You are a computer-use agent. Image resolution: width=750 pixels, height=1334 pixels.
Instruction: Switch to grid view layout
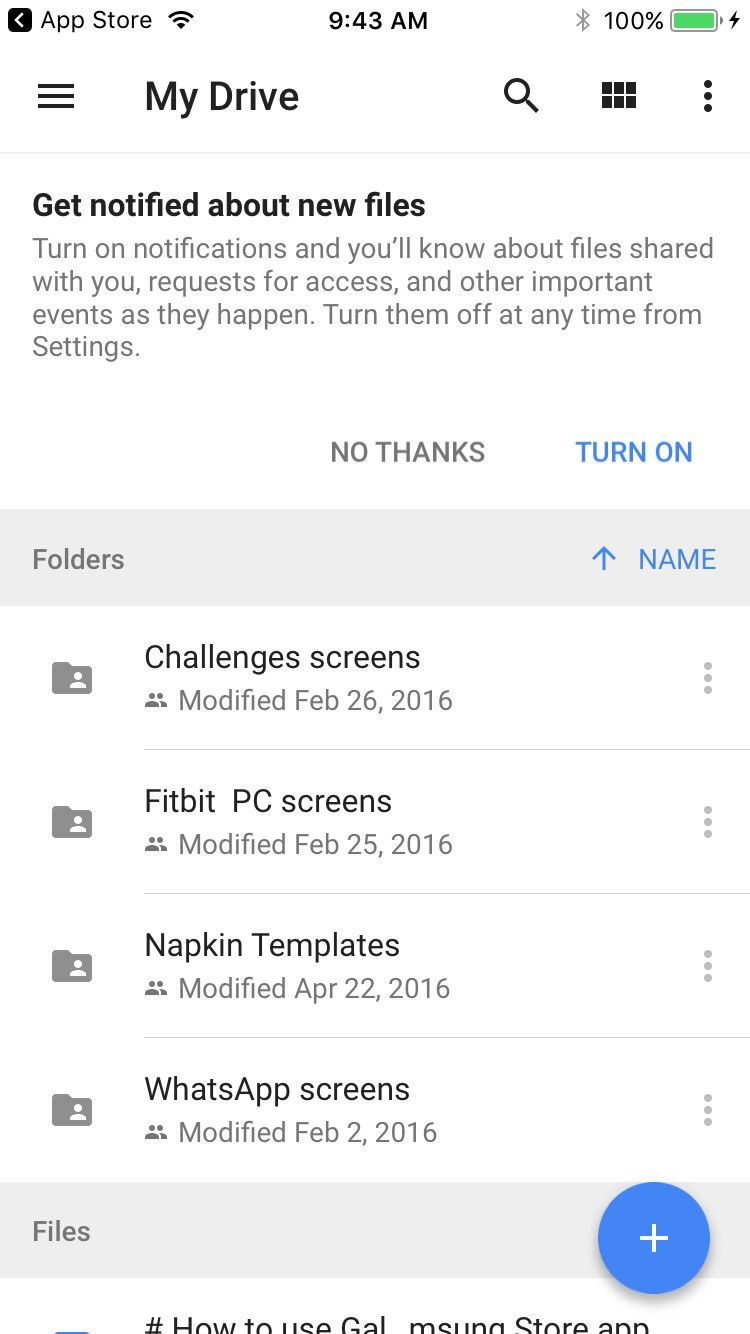click(618, 96)
